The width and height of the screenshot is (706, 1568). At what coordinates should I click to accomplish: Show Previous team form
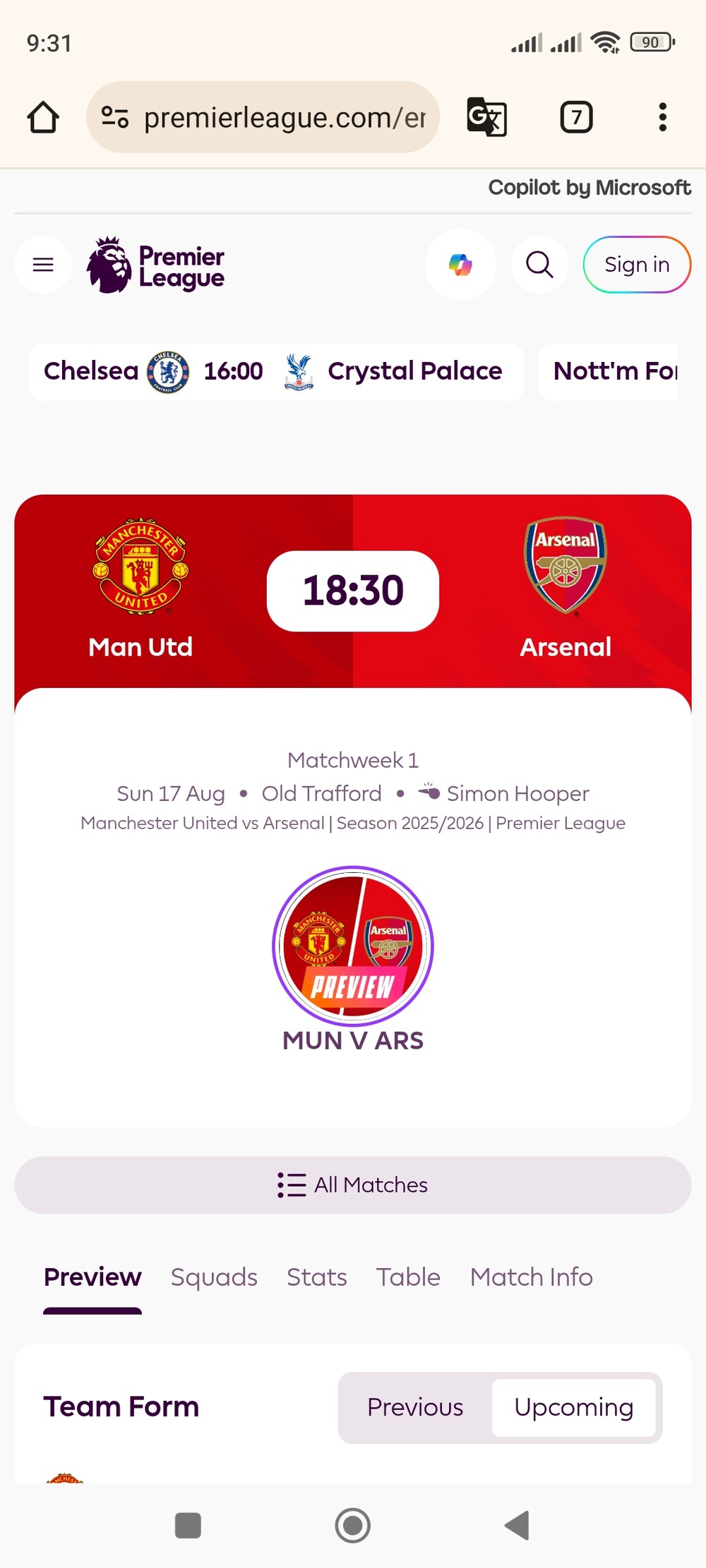[x=415, y=1407]
